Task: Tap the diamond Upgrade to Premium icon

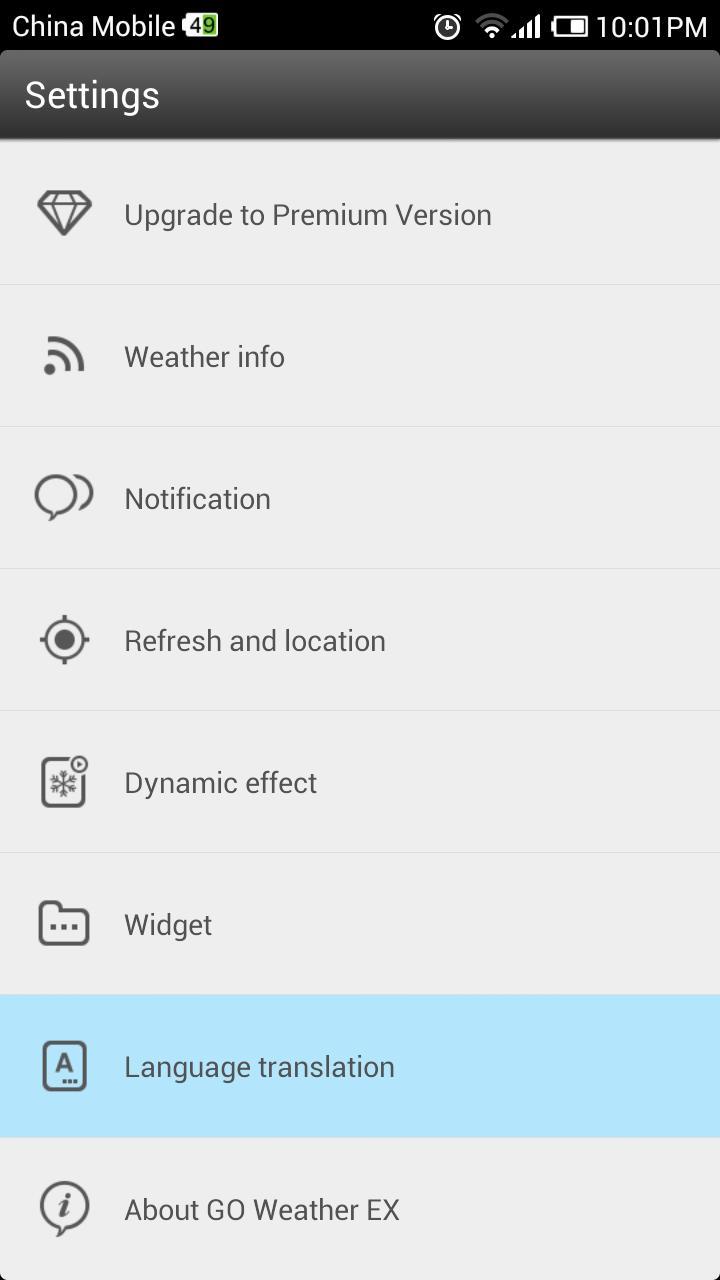Action: click(x=64, y=213)
